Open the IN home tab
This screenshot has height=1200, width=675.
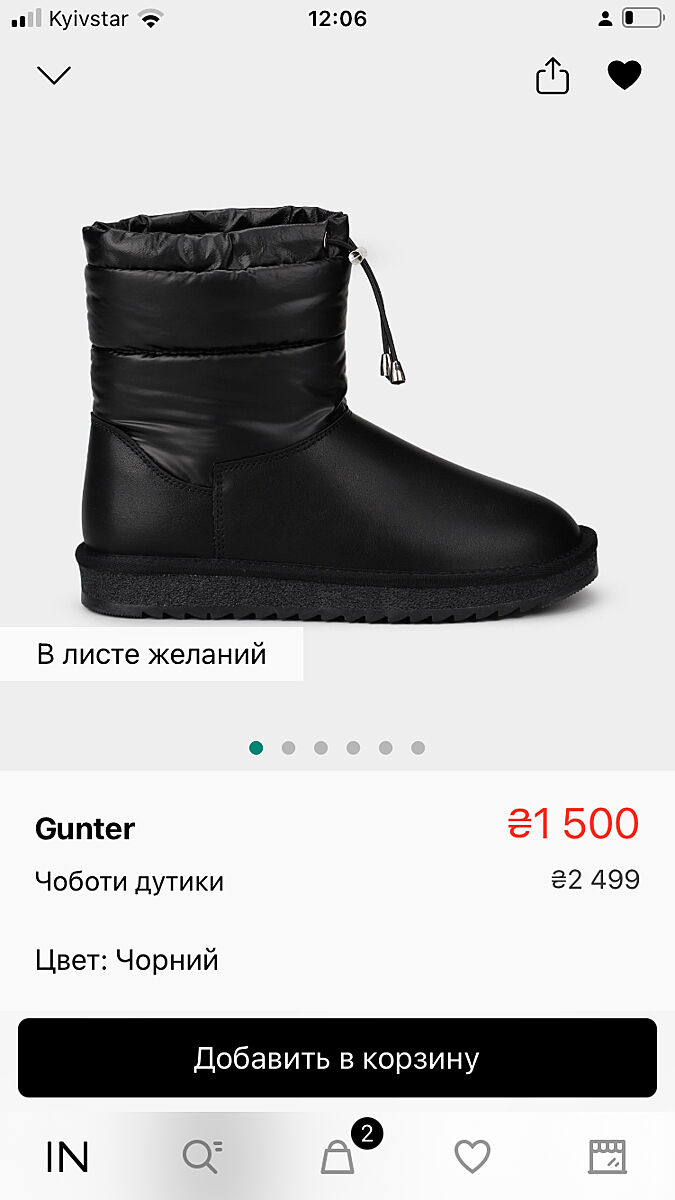coord(67,1157)
